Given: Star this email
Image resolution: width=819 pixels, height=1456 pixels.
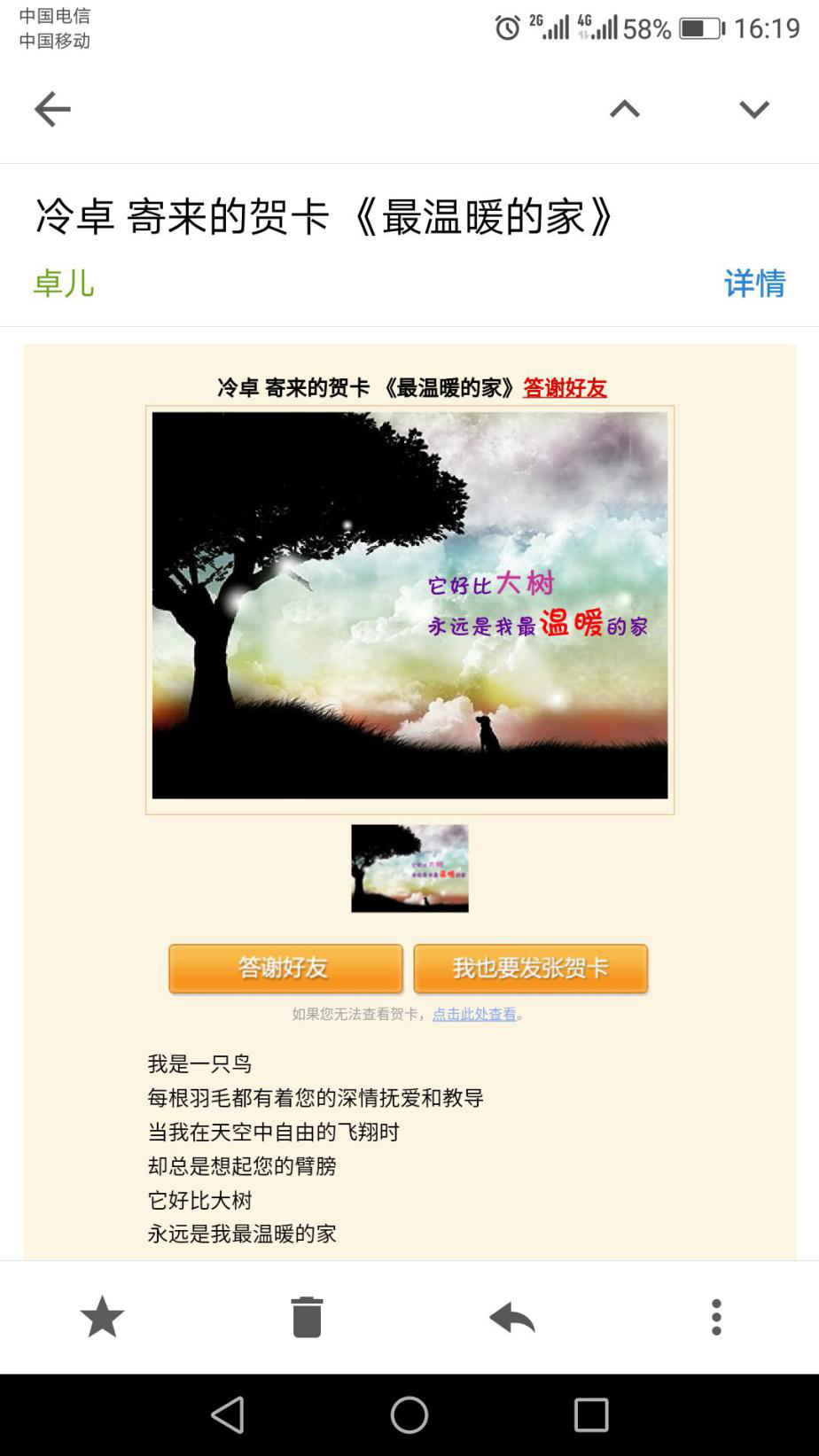Looking at the screenshot, I should tap(102, 1317).
